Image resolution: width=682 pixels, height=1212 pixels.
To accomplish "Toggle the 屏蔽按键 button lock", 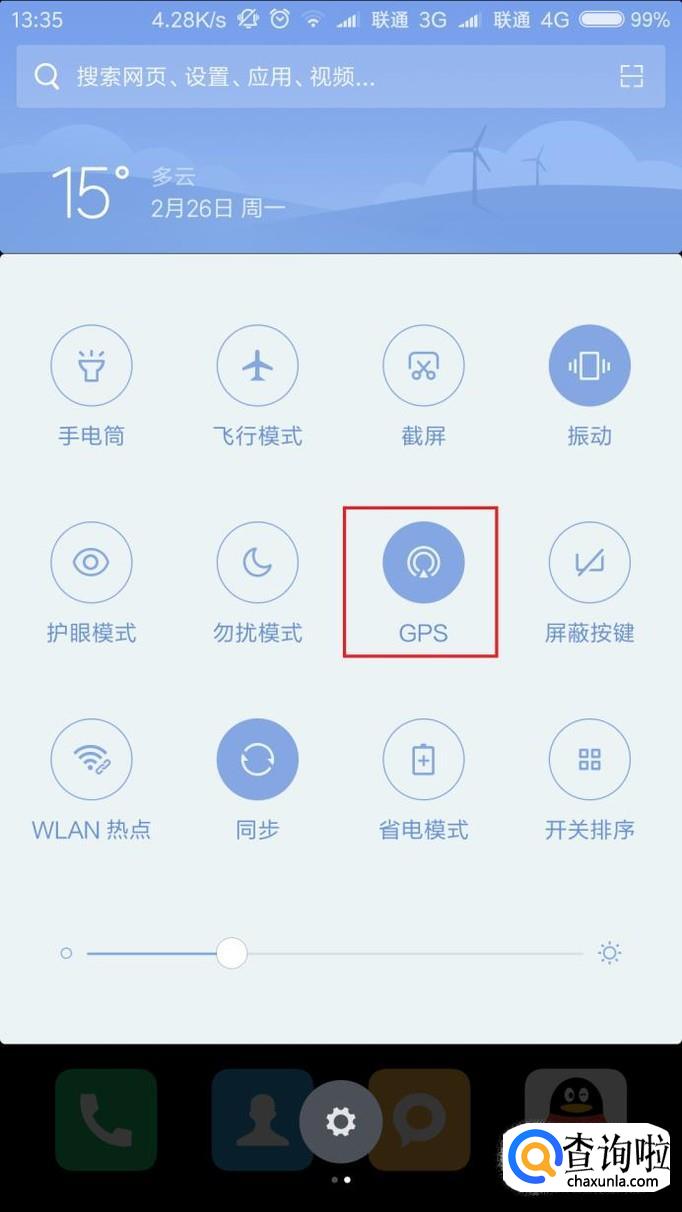I will click(589, 563).
